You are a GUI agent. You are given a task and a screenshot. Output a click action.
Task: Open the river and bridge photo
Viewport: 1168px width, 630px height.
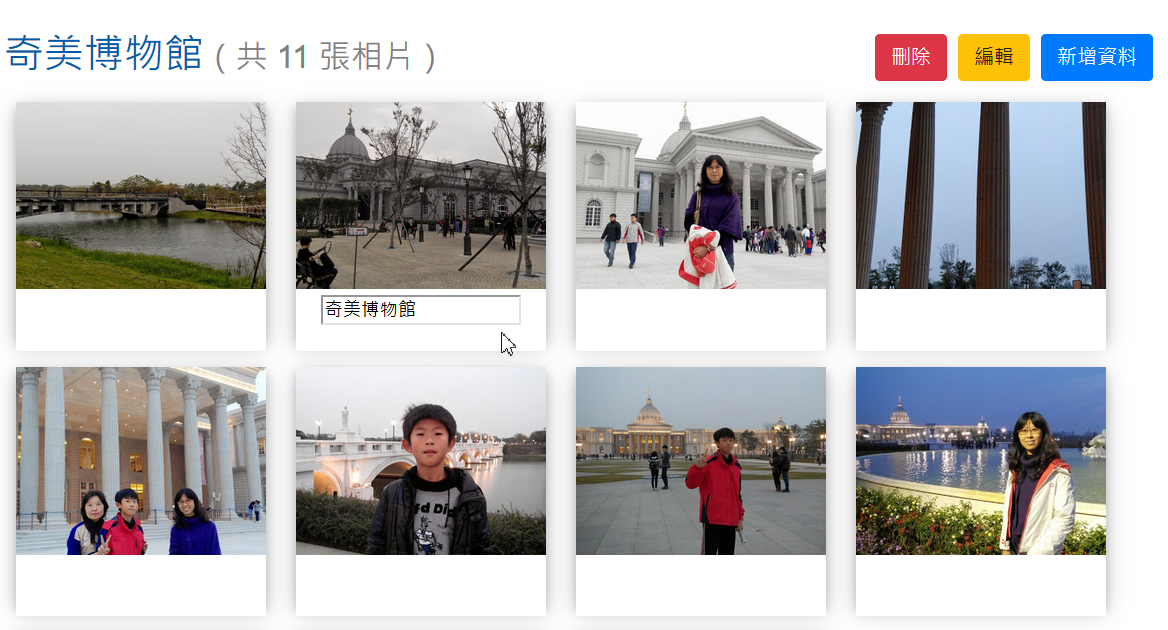141,195
